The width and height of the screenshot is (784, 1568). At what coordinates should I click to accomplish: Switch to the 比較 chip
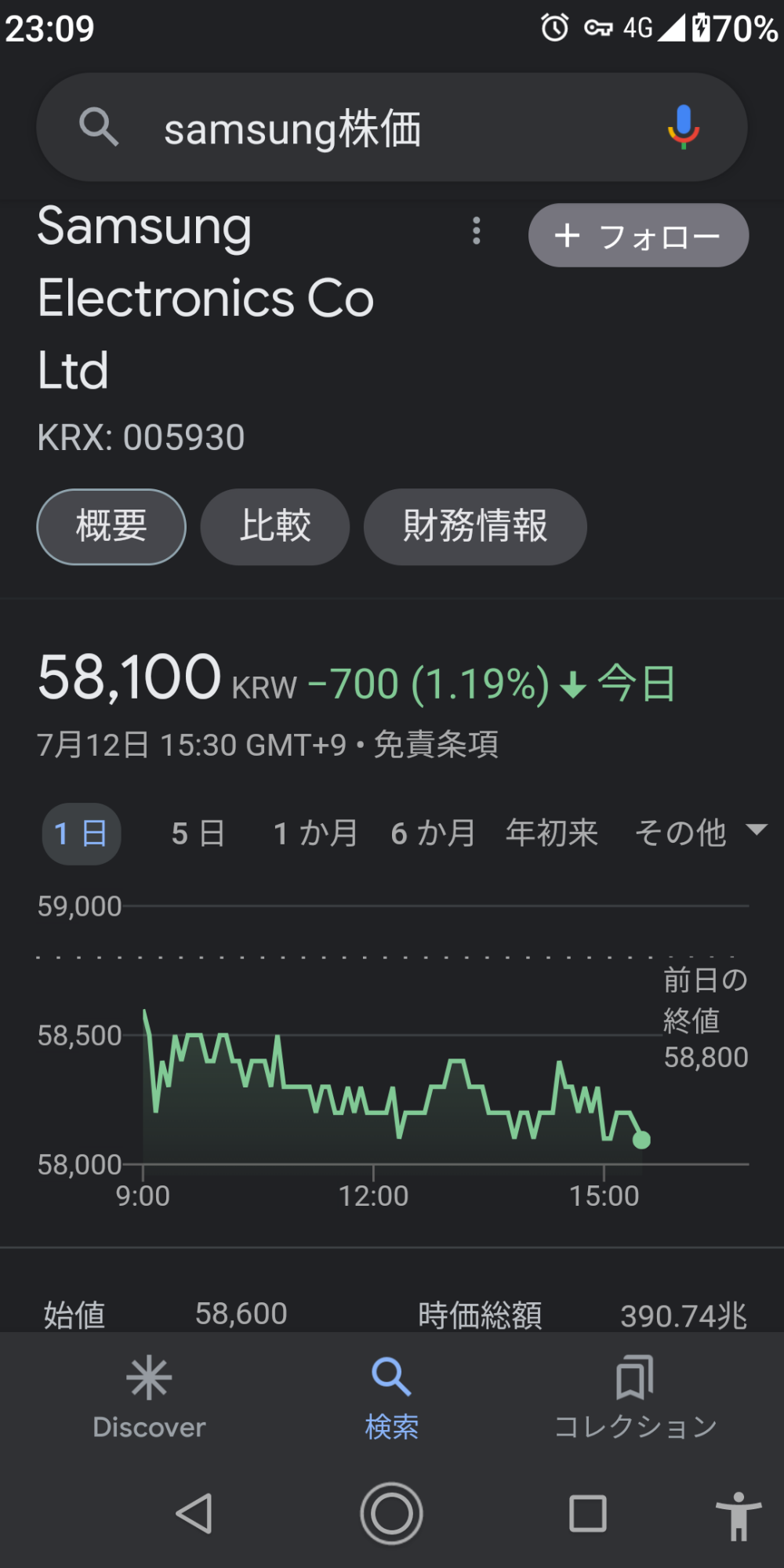click(x=274, y=526)
